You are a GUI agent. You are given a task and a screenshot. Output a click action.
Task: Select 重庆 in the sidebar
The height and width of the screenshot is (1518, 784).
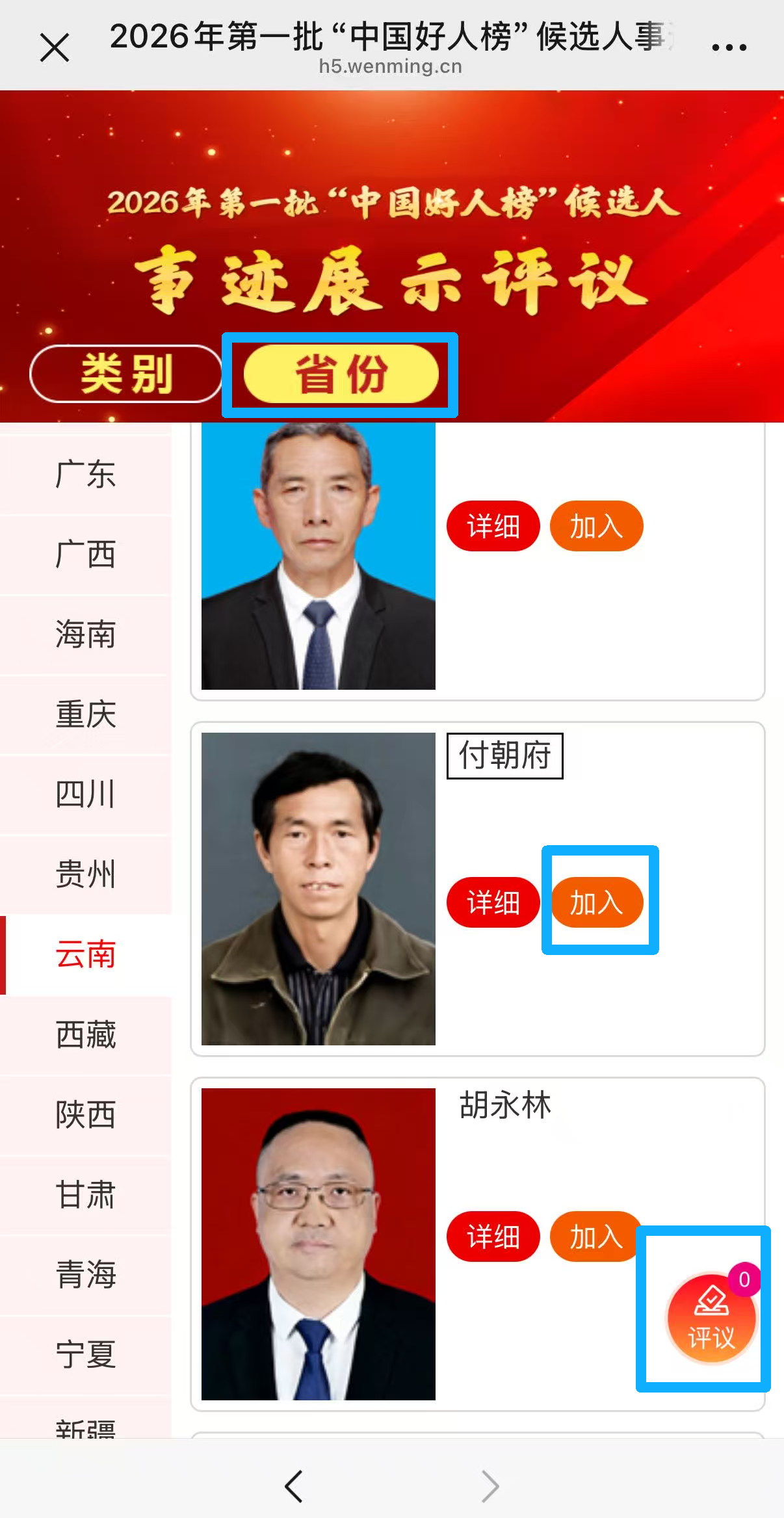point(85,714)
